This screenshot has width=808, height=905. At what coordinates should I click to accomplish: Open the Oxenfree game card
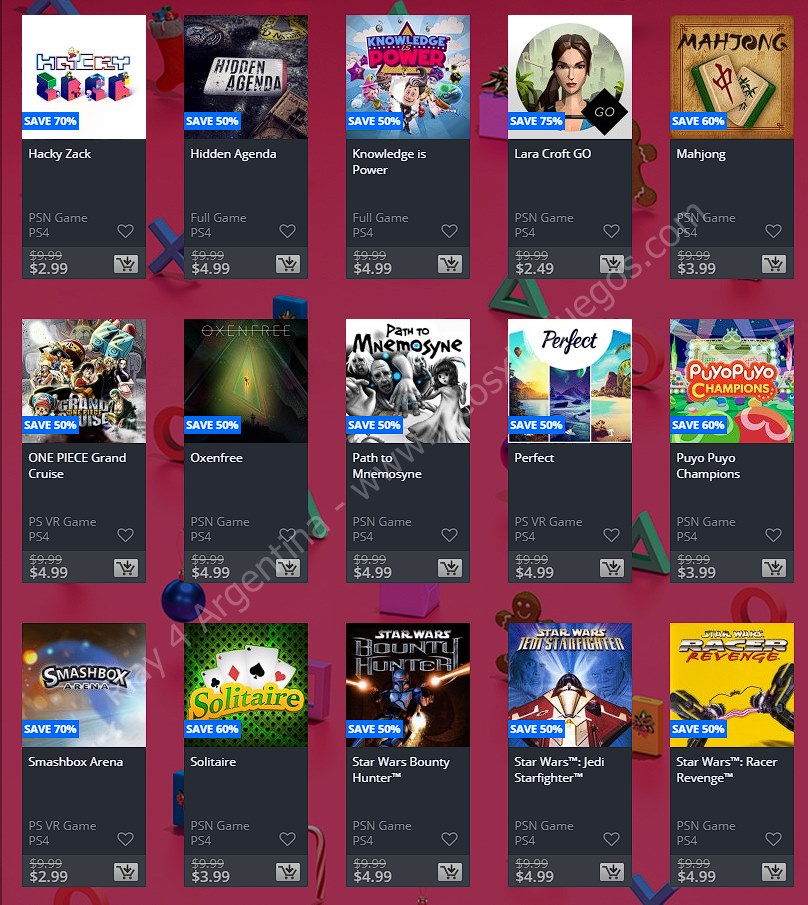coord(246,381)
